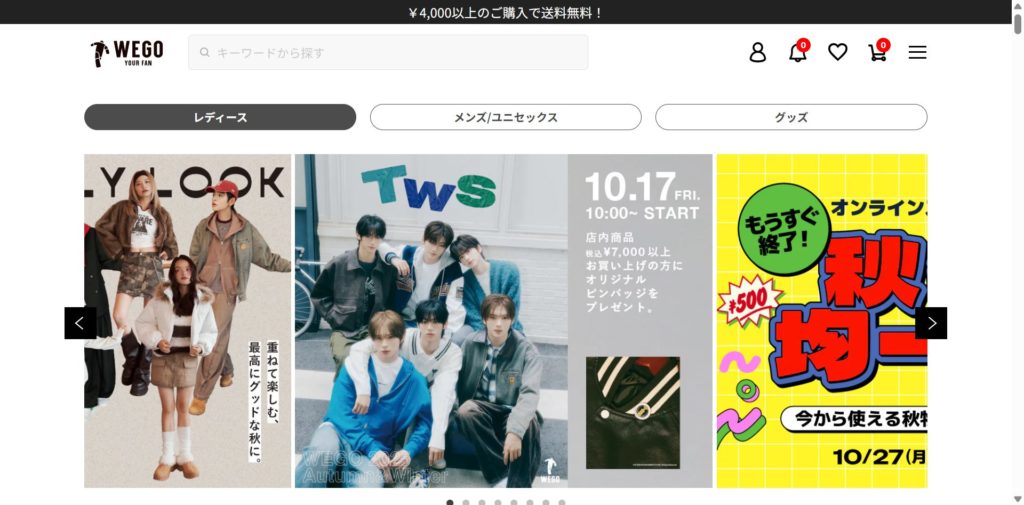Switch to the グッズ tab
The width and height of the screenshot is (1024, 505).
[791, 117]
